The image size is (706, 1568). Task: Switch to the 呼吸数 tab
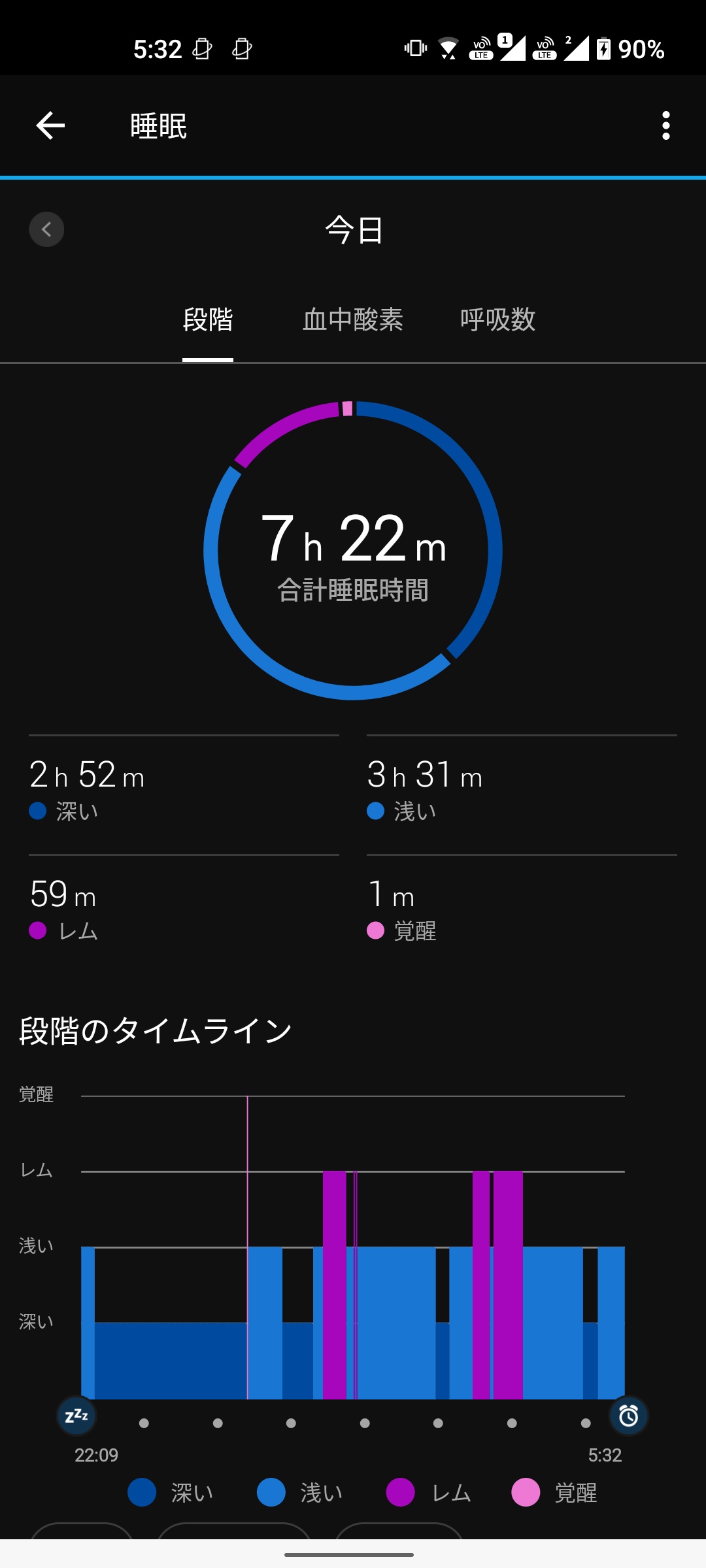498,320
